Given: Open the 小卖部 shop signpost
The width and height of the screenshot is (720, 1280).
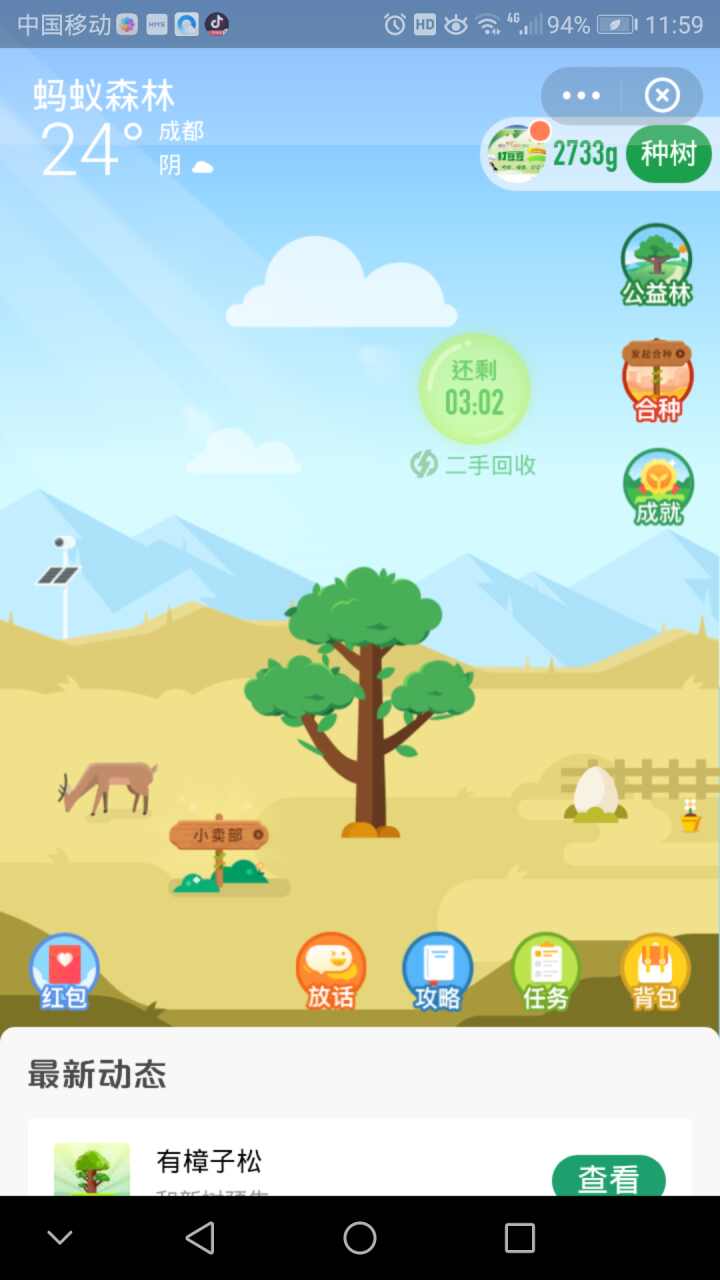Looking at the screenshot, I should [219, 835].
